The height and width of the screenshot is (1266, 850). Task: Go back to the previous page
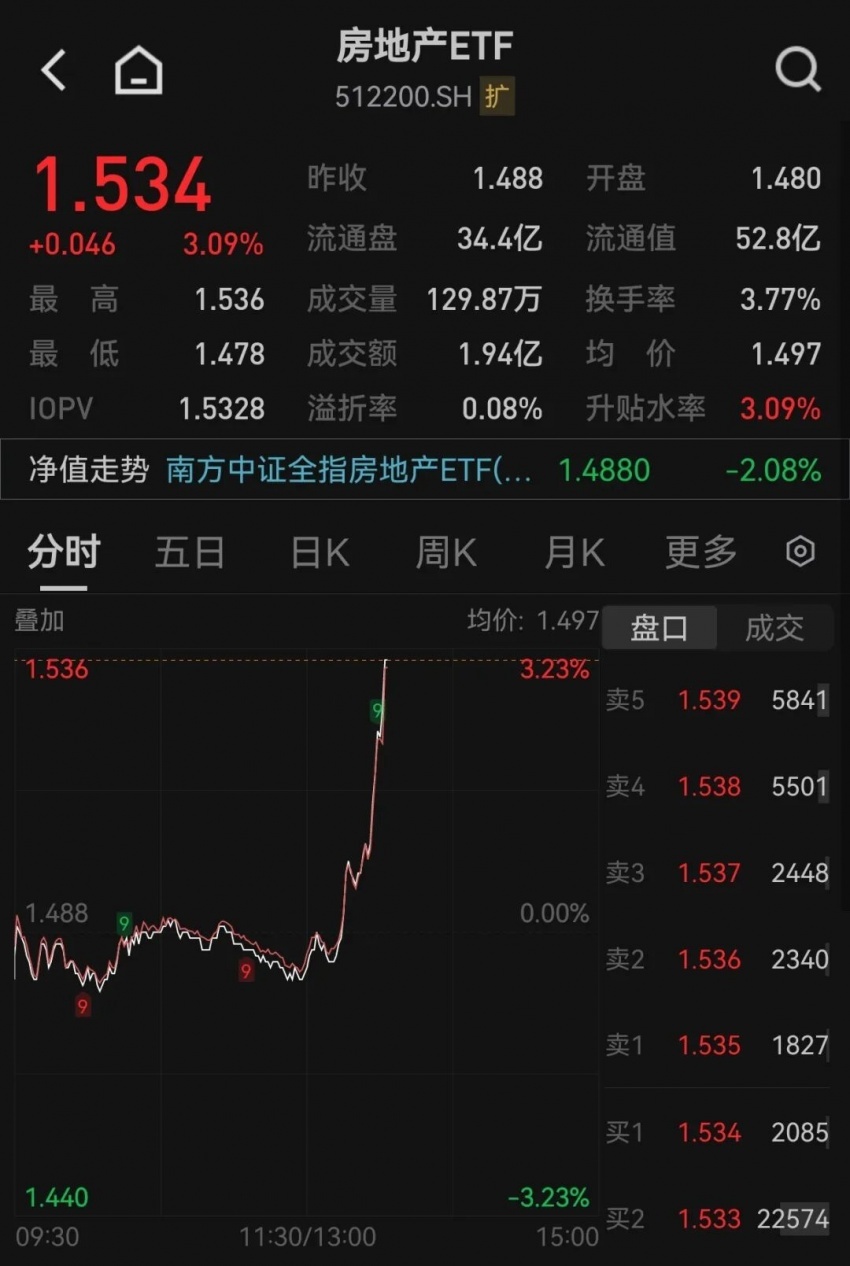54,71
